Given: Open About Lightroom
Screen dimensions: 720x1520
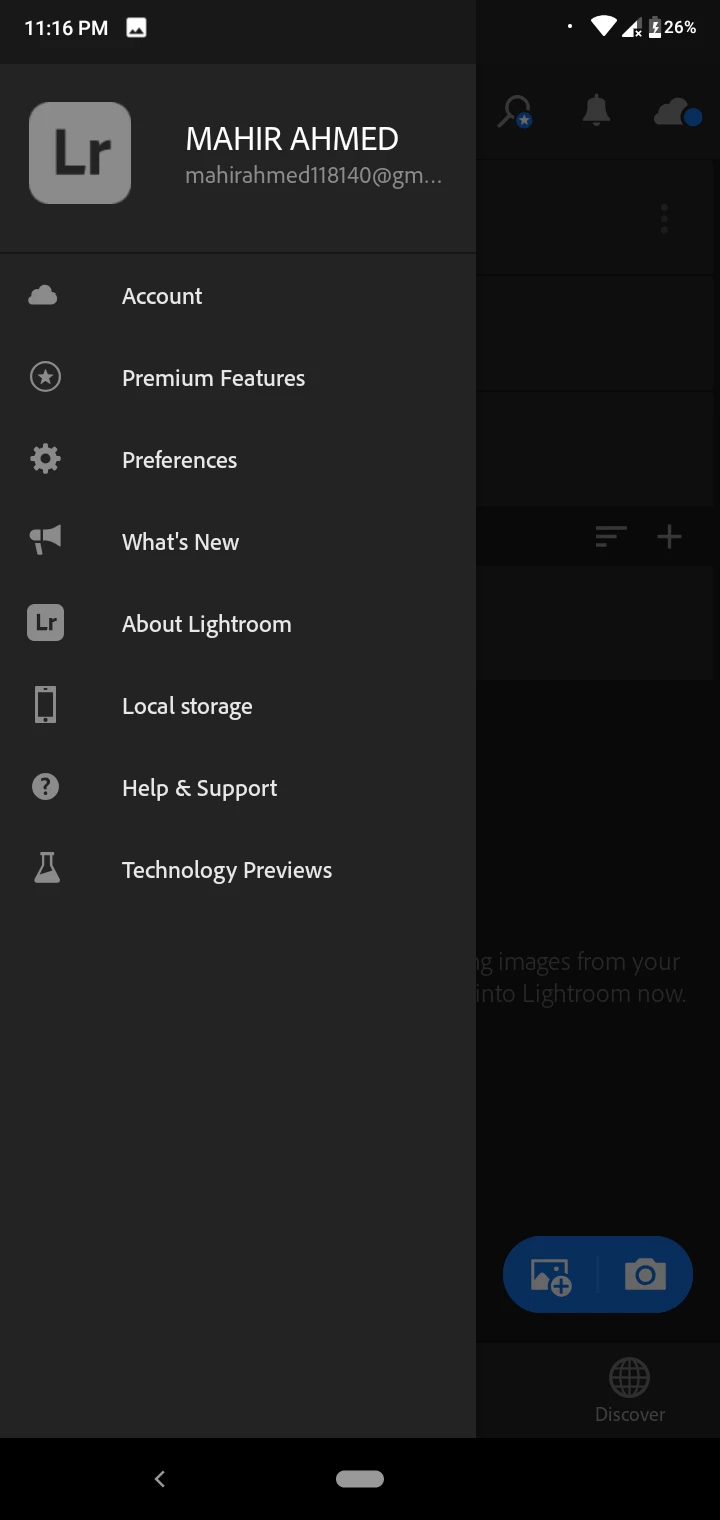Looking at the screenshot, I should [x=206, y=624].
